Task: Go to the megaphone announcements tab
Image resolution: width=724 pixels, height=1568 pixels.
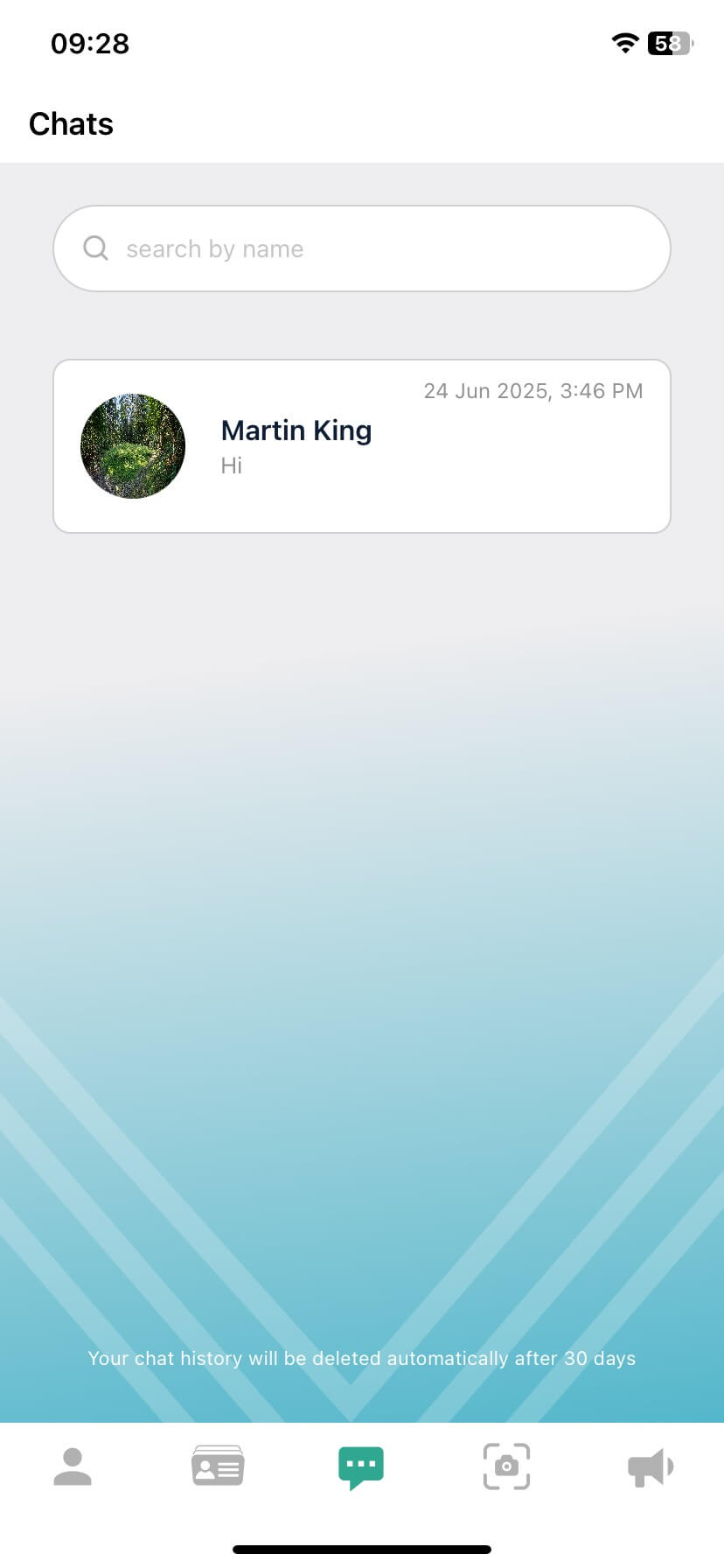Action: coord(651,1466)
